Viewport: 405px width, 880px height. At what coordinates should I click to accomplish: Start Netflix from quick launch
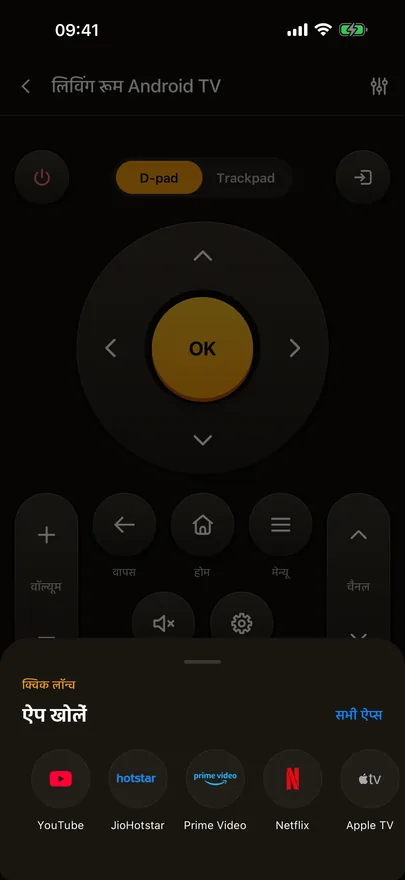(x=292, y=778)
